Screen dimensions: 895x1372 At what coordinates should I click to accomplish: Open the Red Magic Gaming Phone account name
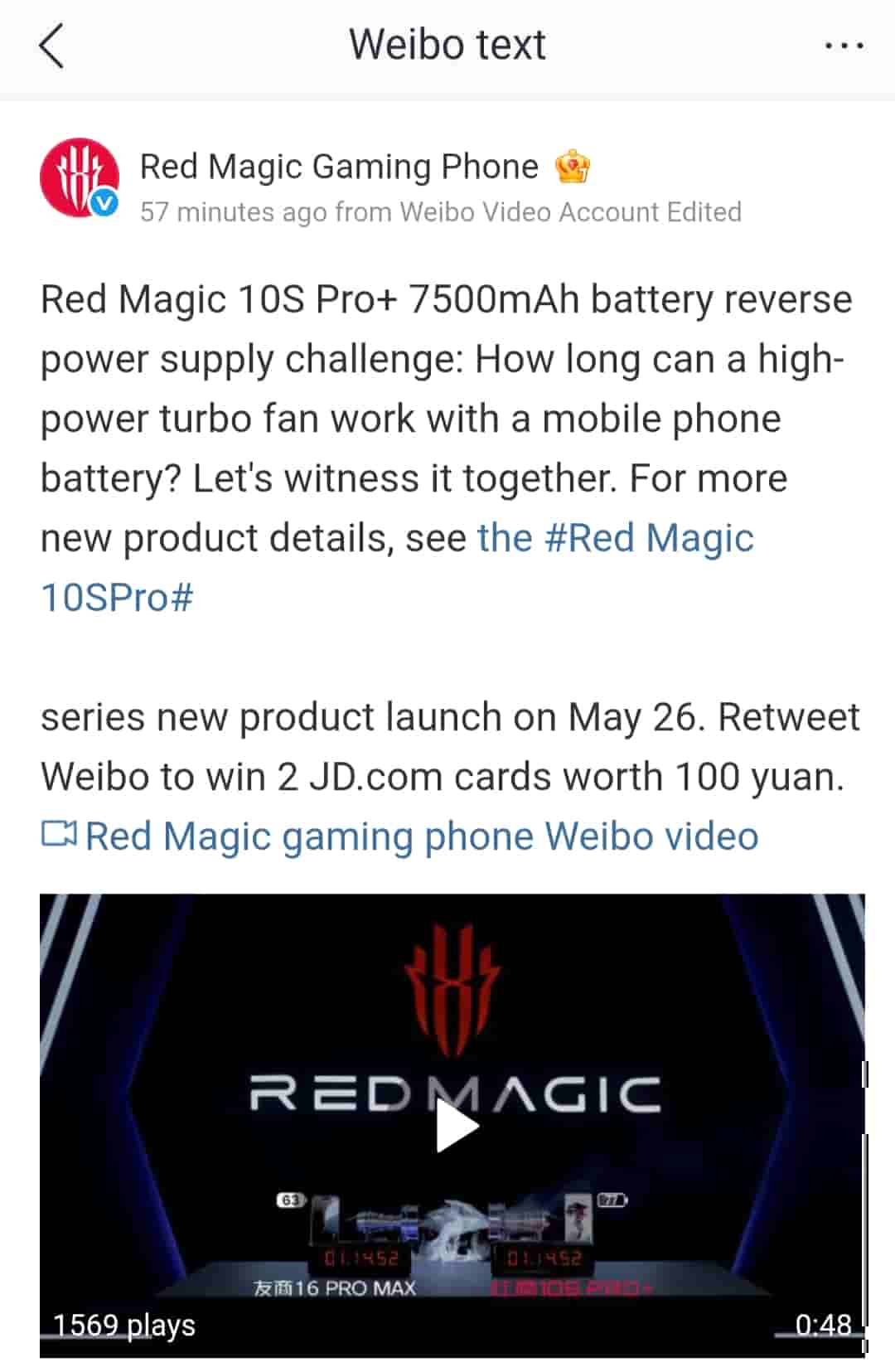(339, 167)
